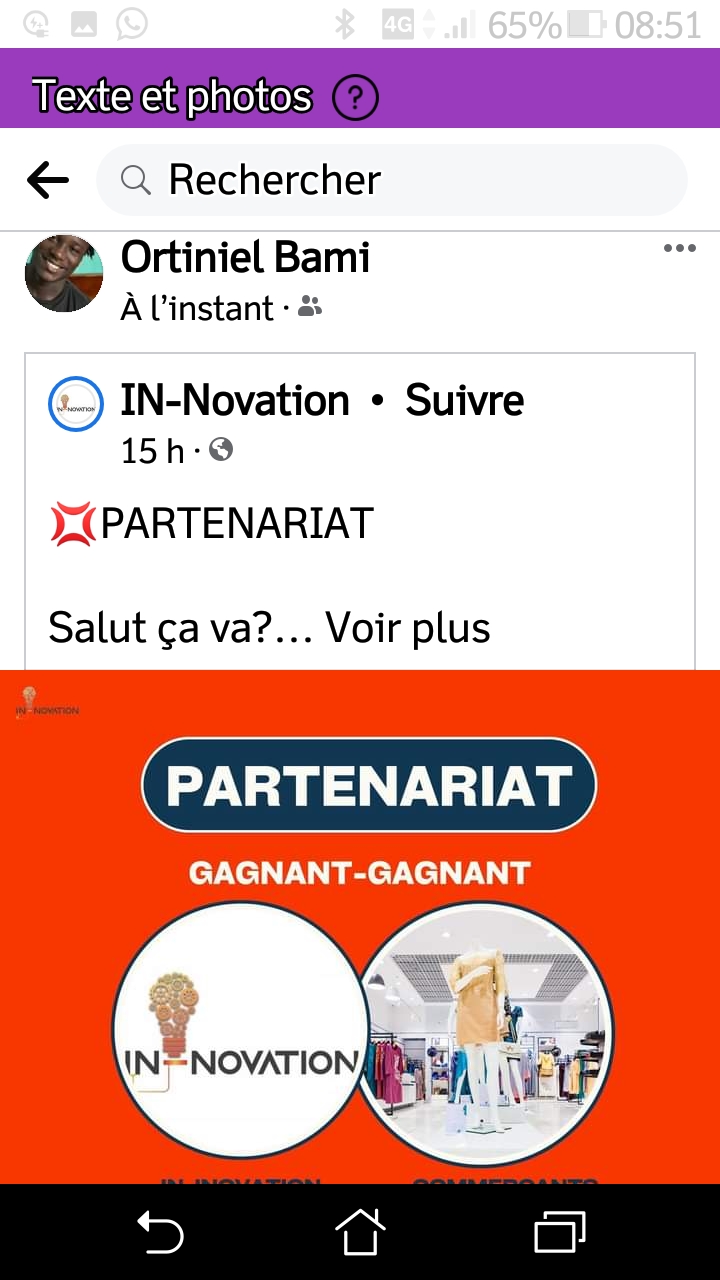Open the Ortiniel Bami profile name
The width and height of the screenshot is (720, 1280).
[x=245, y=258]
